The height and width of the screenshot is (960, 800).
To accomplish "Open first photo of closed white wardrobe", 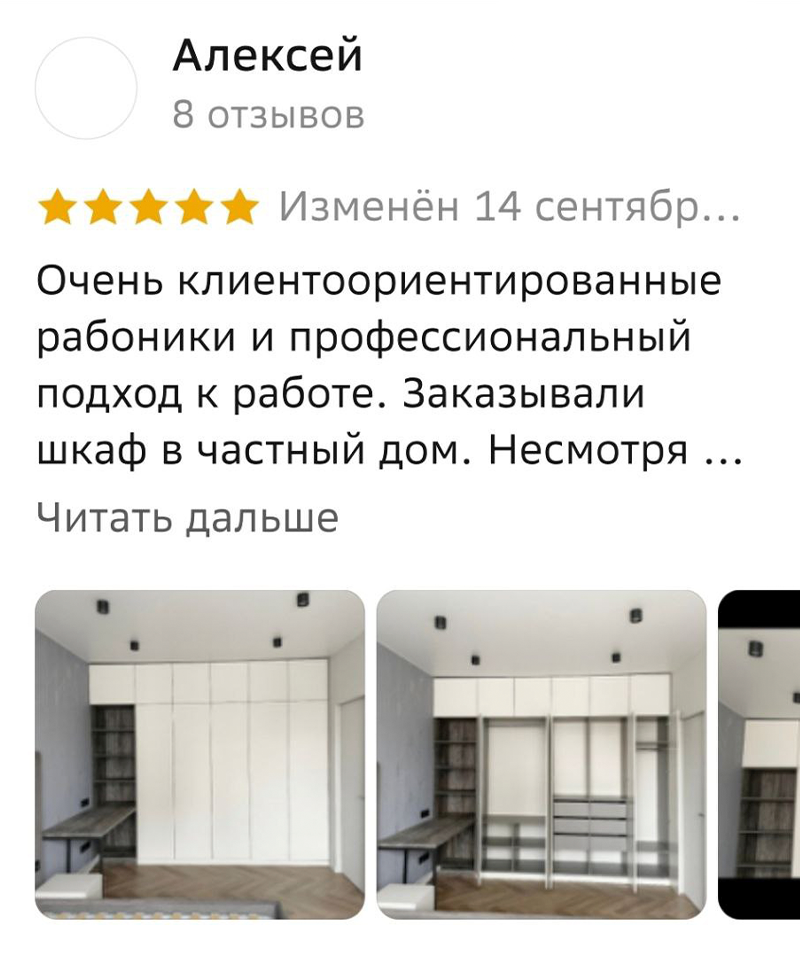I will (x=200, y=754).
